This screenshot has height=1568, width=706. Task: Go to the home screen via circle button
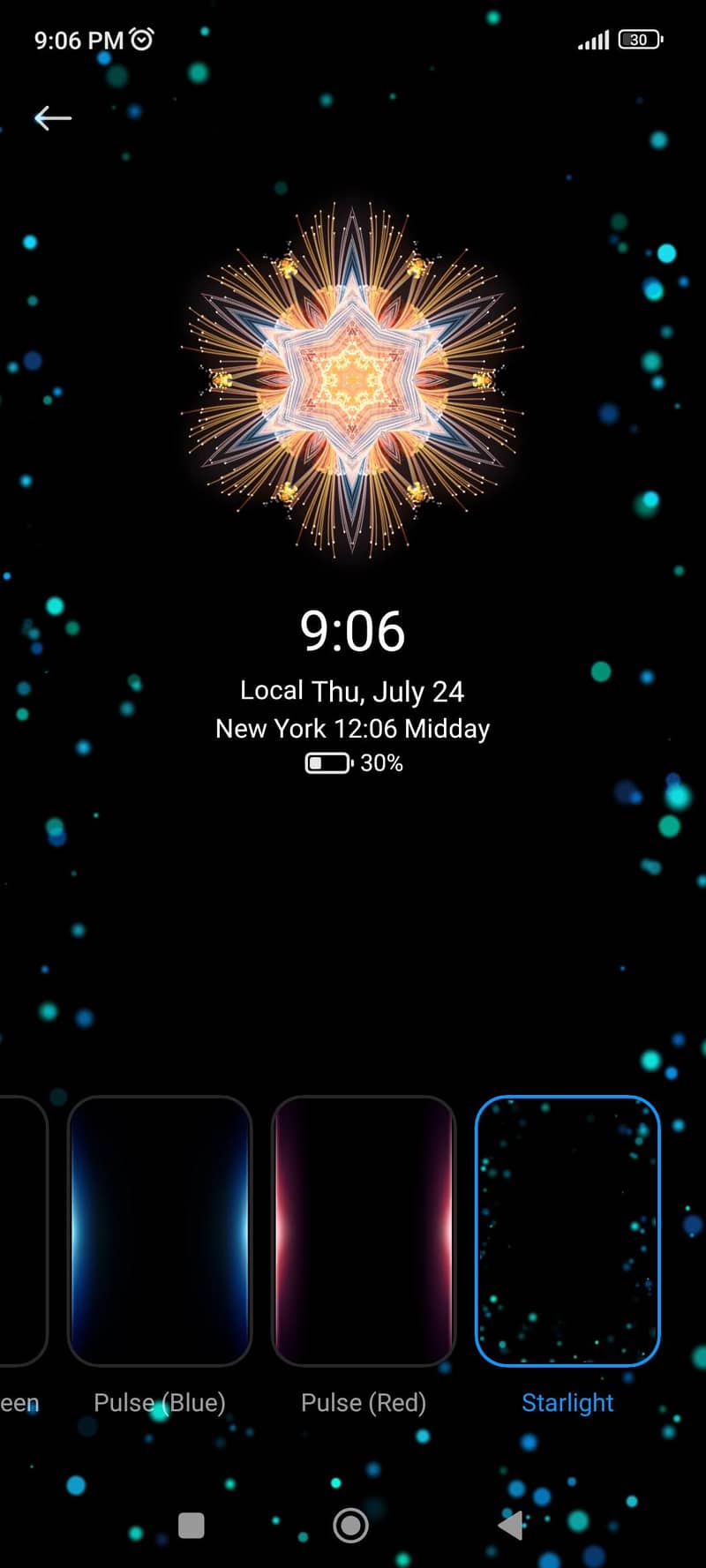tap(350, 1526)
